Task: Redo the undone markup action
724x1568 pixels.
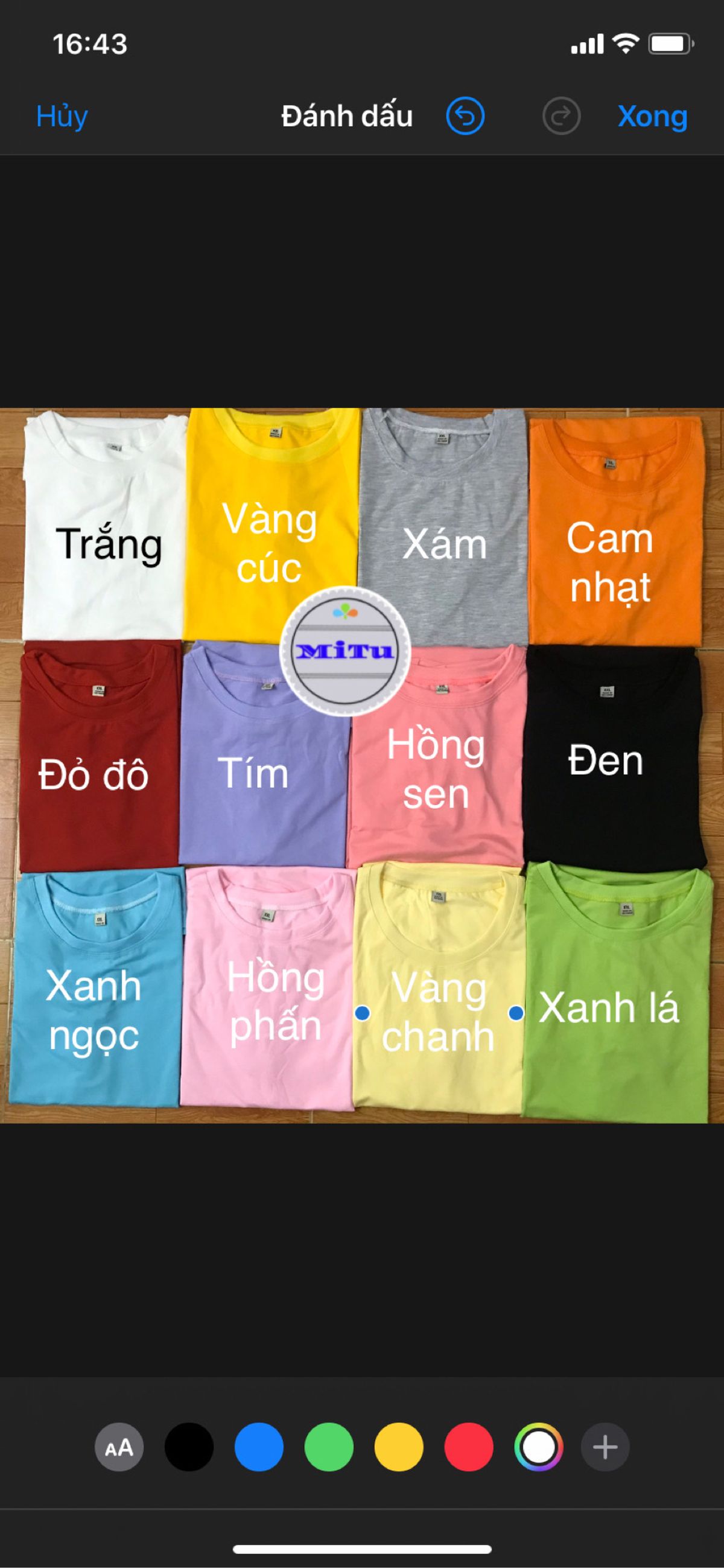Action: tap(561, 116)
